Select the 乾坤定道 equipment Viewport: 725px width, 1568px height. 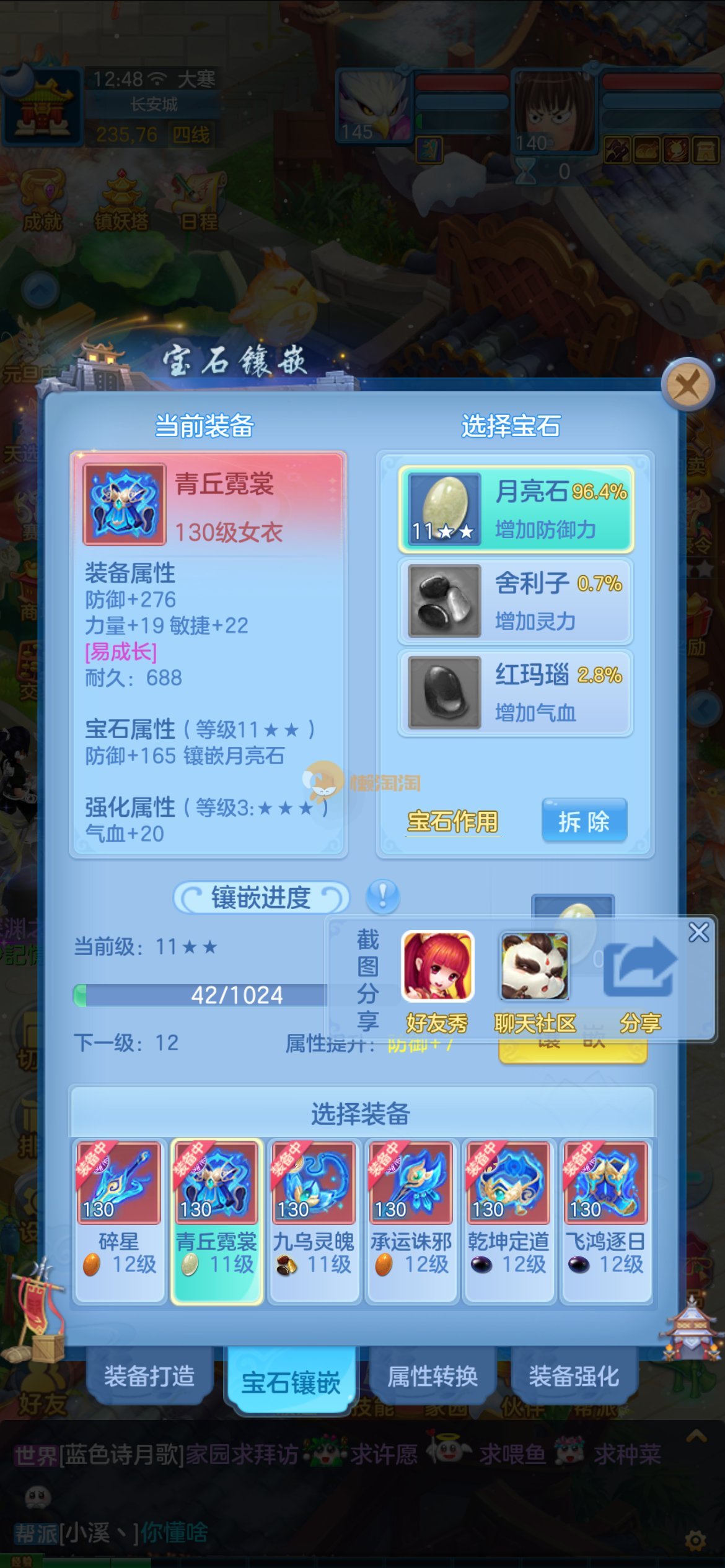pyautogui.click(x=508, y=1221)
